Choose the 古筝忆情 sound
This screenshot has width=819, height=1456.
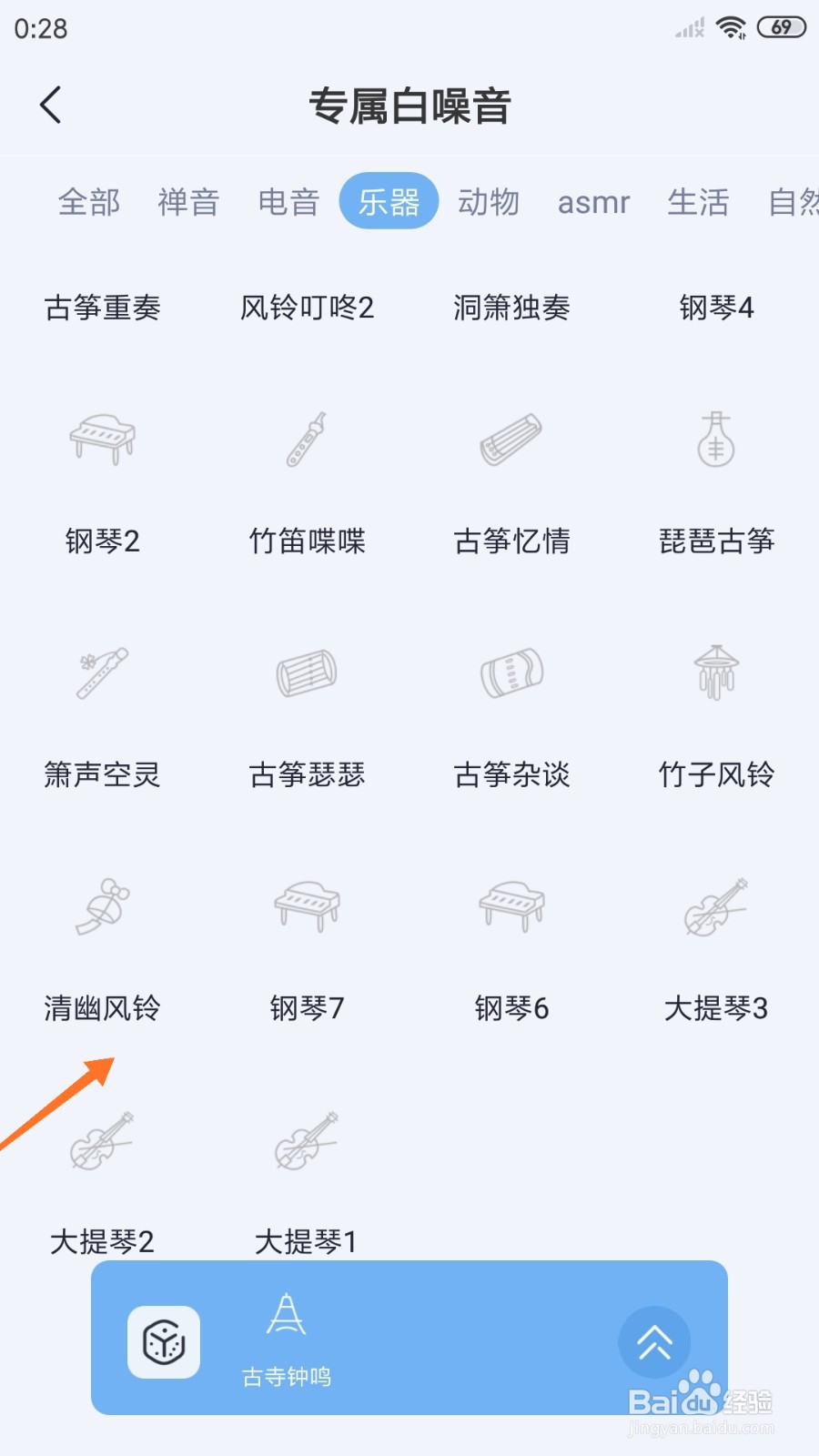[511, 482]
